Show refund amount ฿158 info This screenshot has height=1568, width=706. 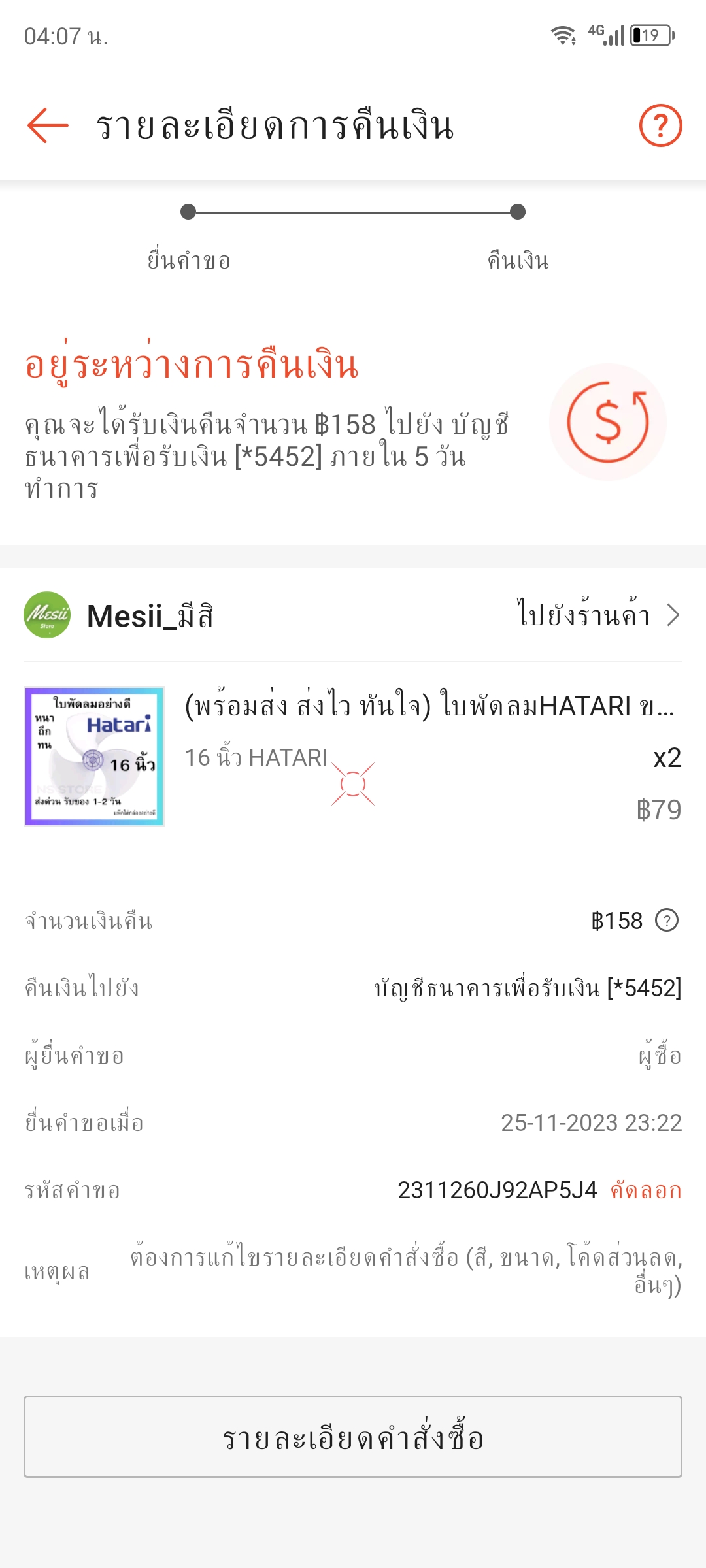coord(667,921)
